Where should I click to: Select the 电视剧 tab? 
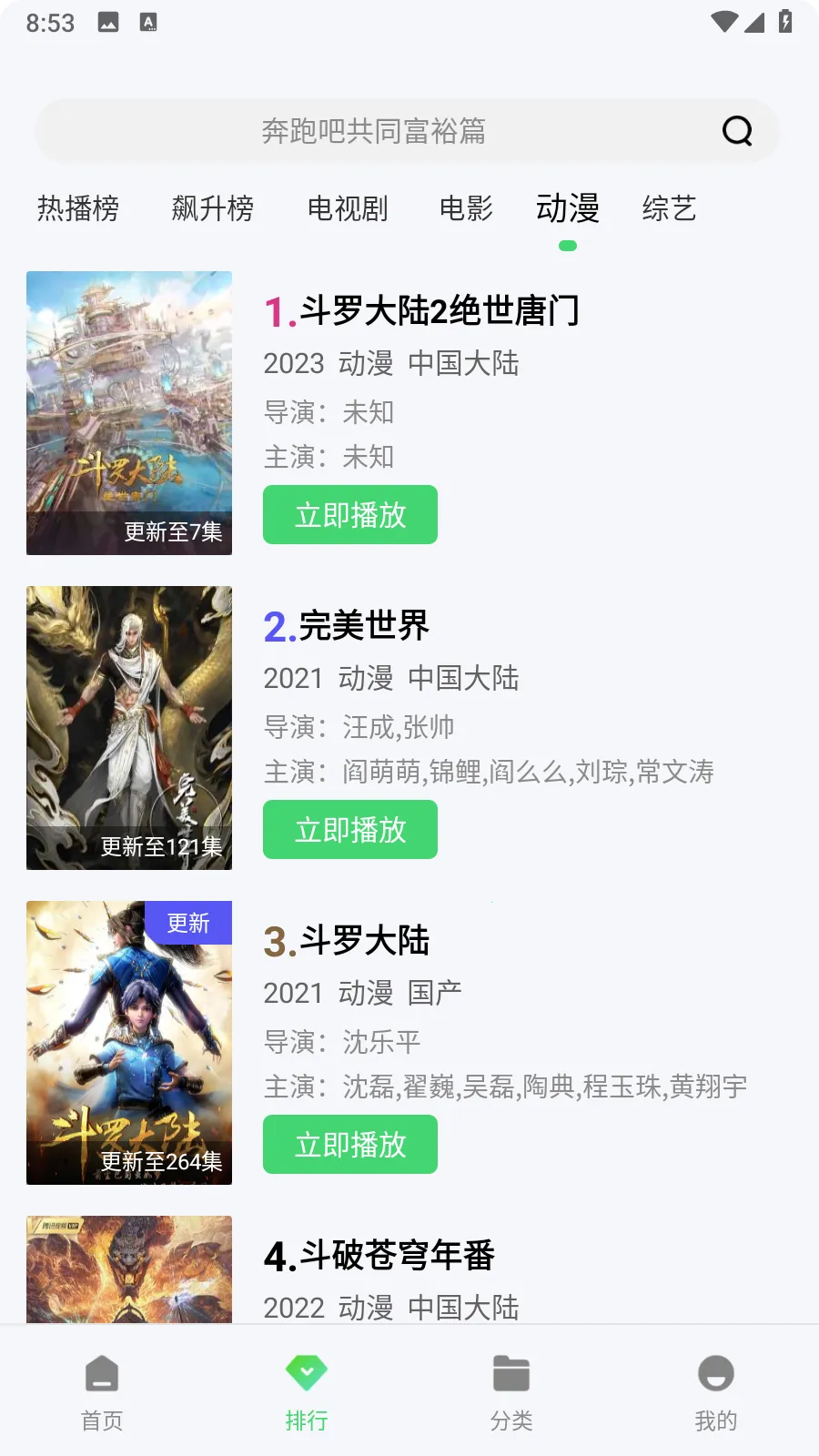[348, 208]
